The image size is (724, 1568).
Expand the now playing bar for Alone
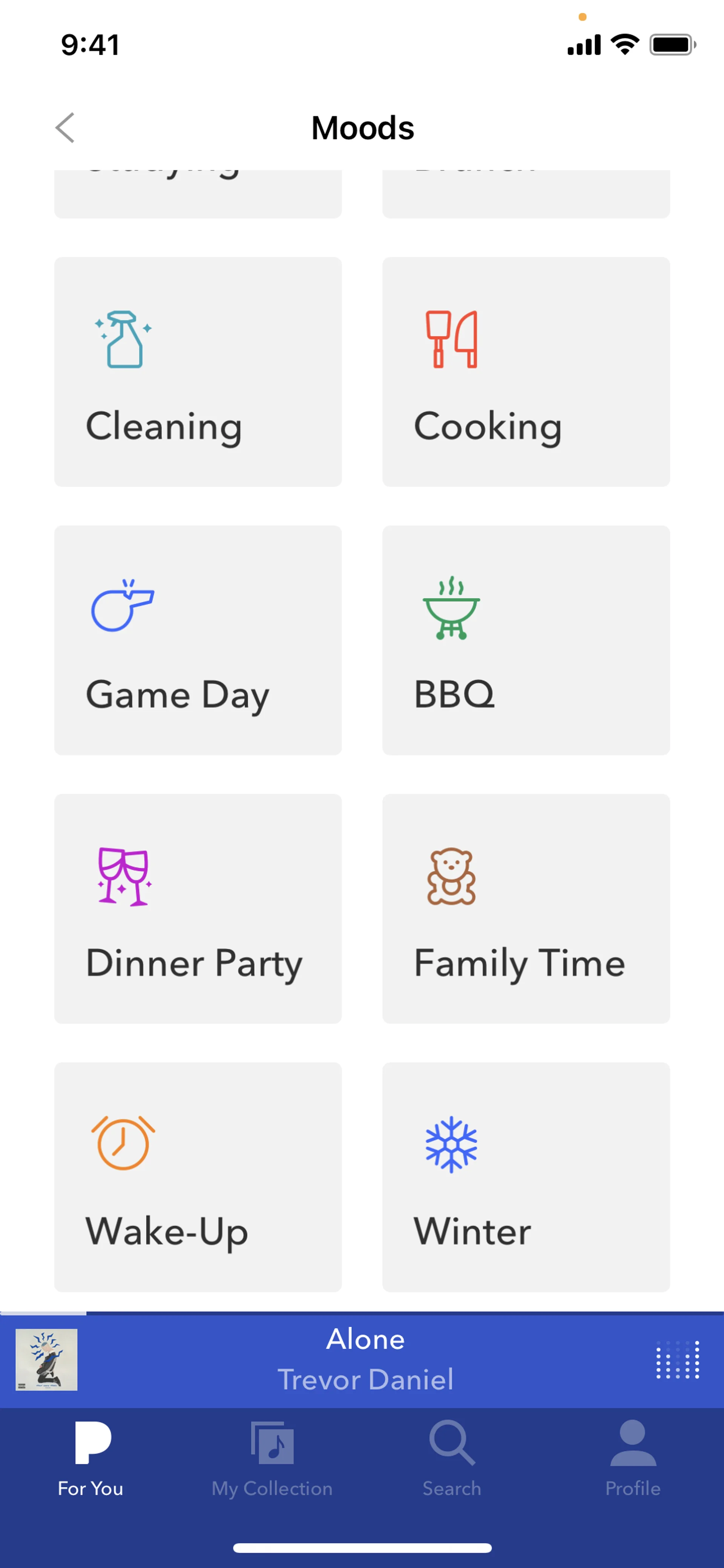coord(365,1360)
